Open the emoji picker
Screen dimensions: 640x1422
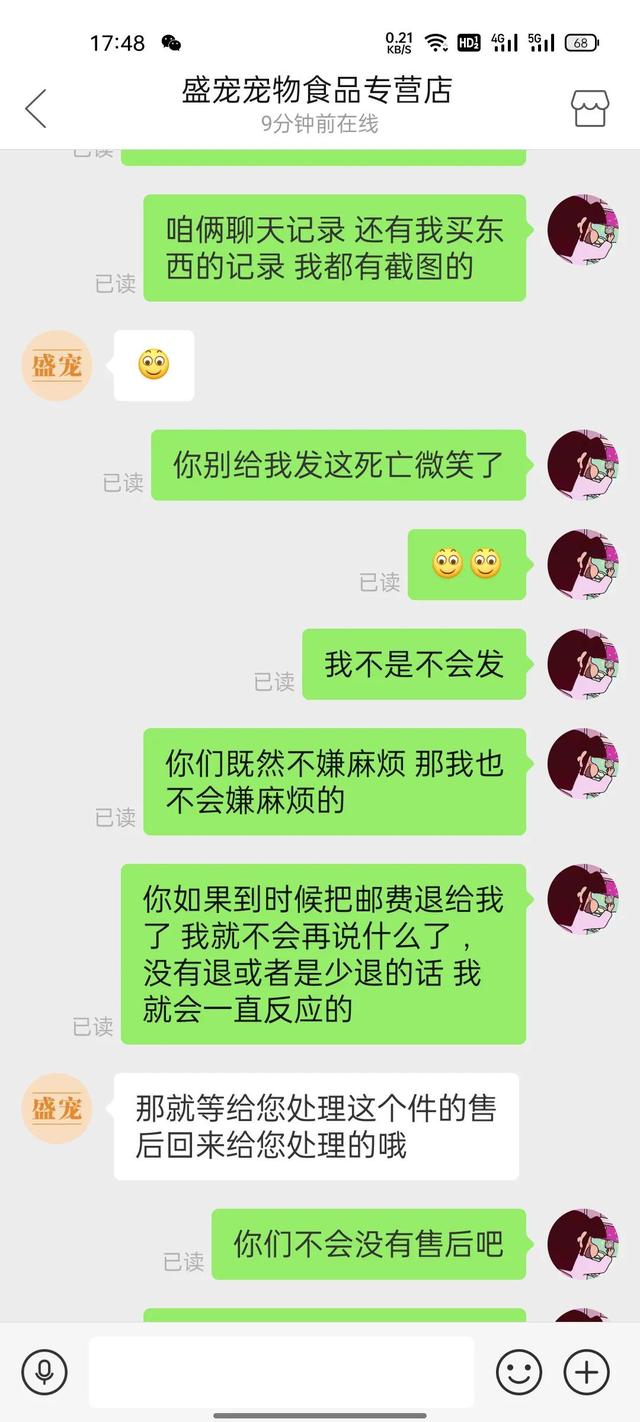[x=519, y=1372]
